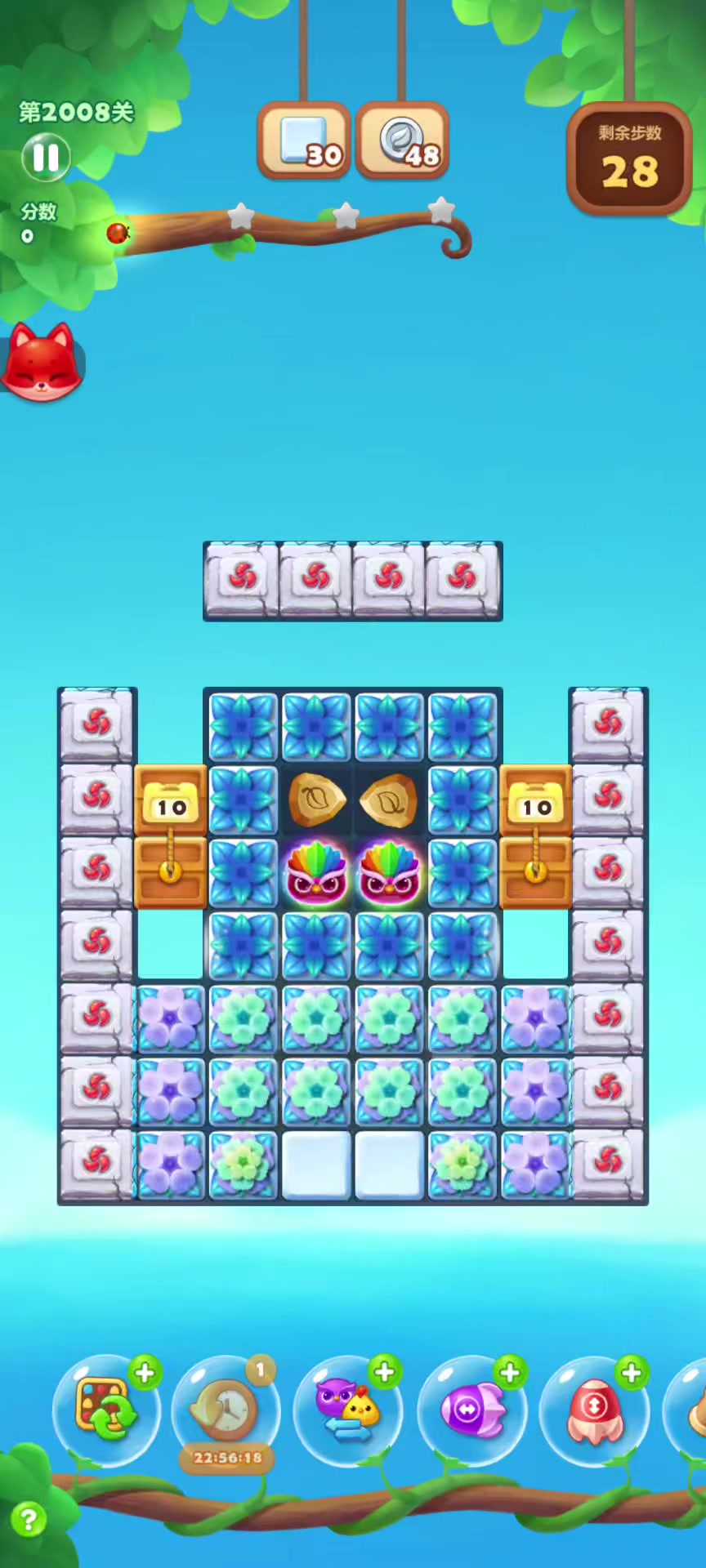
Task: Activate the owl and chick swap booster
Action: [348, 1409]
